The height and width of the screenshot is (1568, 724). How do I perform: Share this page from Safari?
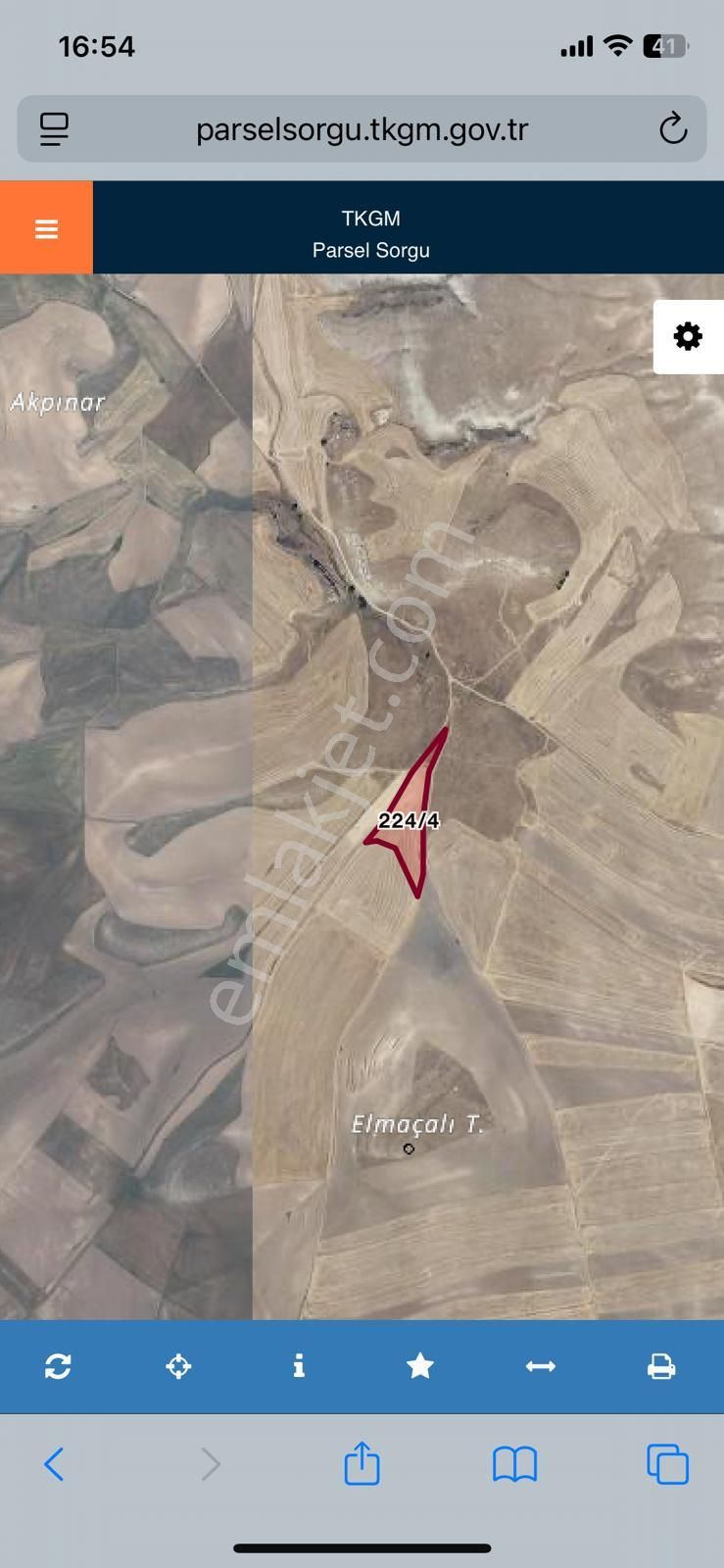coord(362,1463)
